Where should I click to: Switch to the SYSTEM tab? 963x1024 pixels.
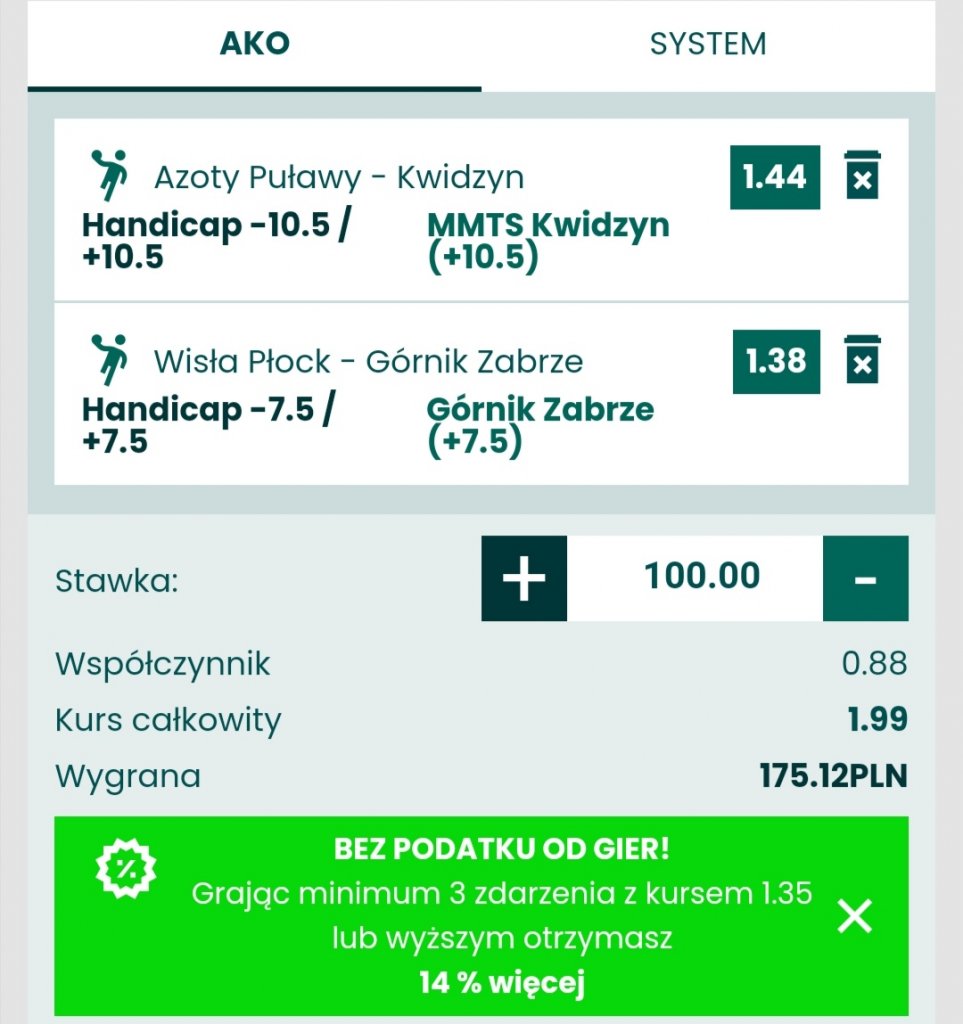(707, 45)
